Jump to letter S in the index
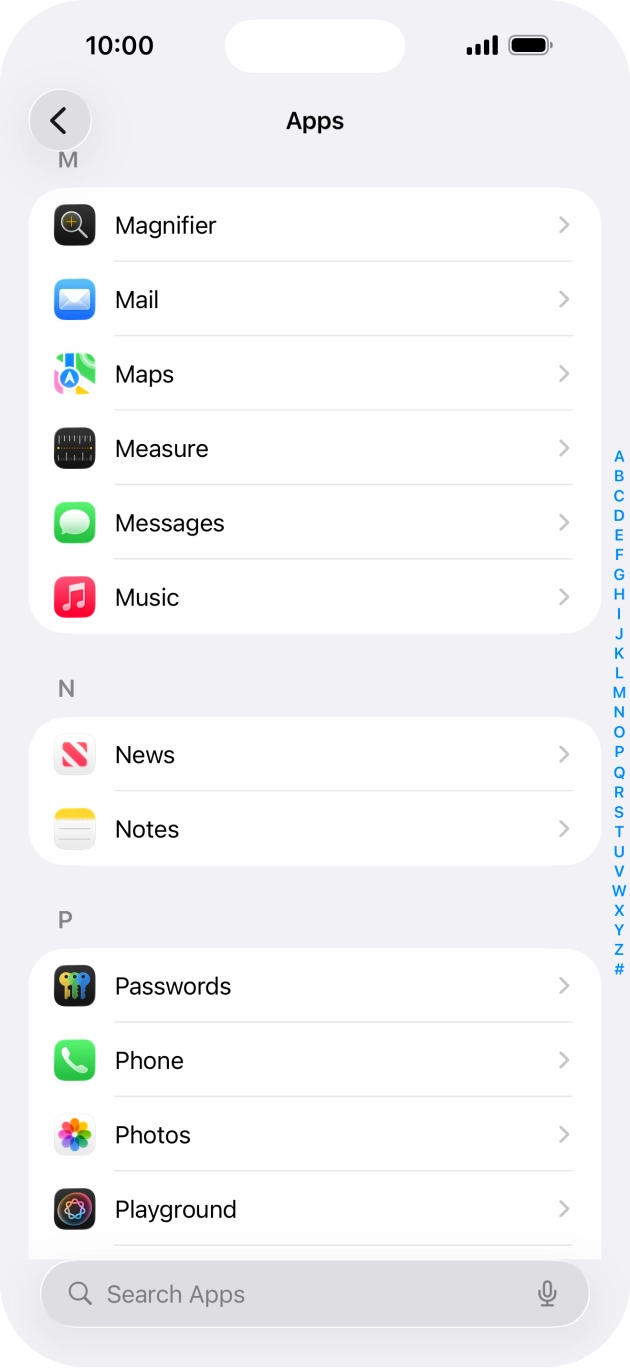Viewport: 630px width, 1368px height. point(619,811)
